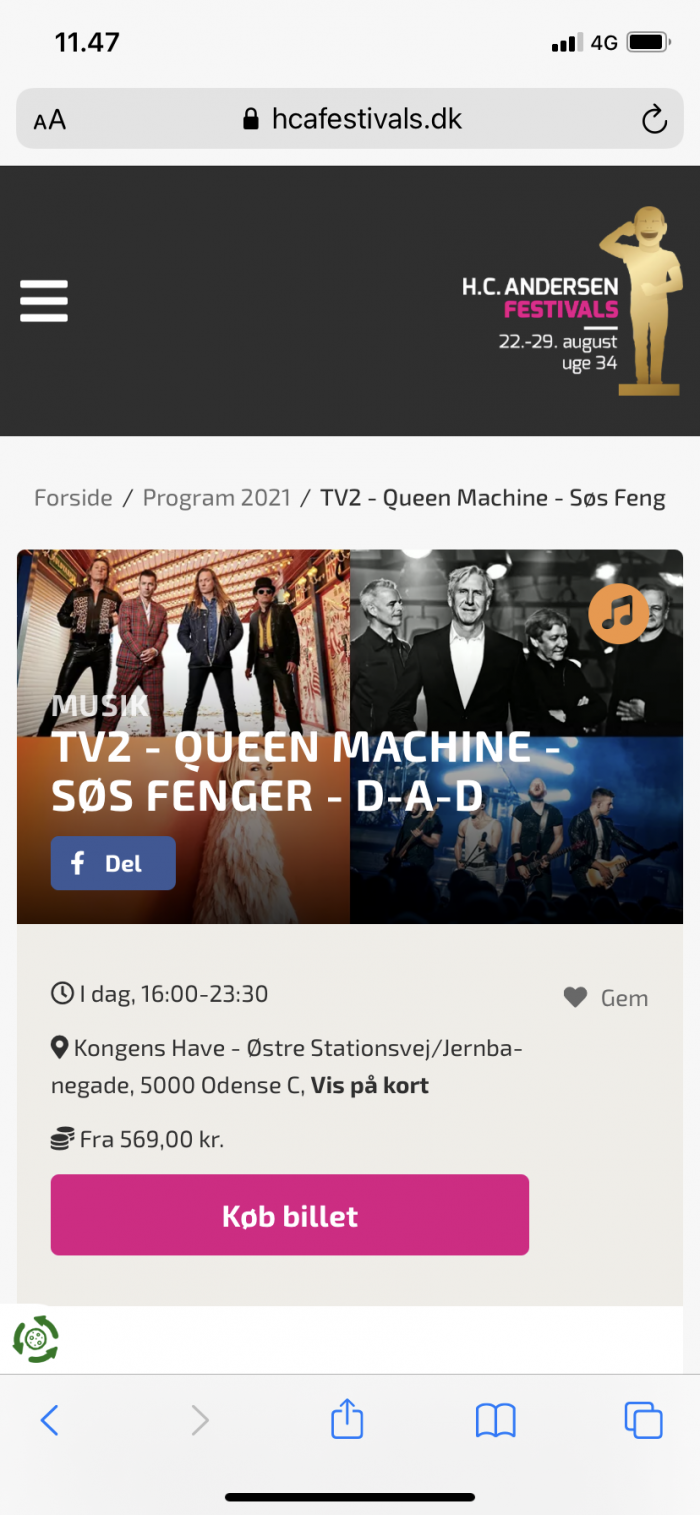Viewport: 700px width, 1515px height.
Task: Go to Forside breadcrumb
Action: coord(73,497)
